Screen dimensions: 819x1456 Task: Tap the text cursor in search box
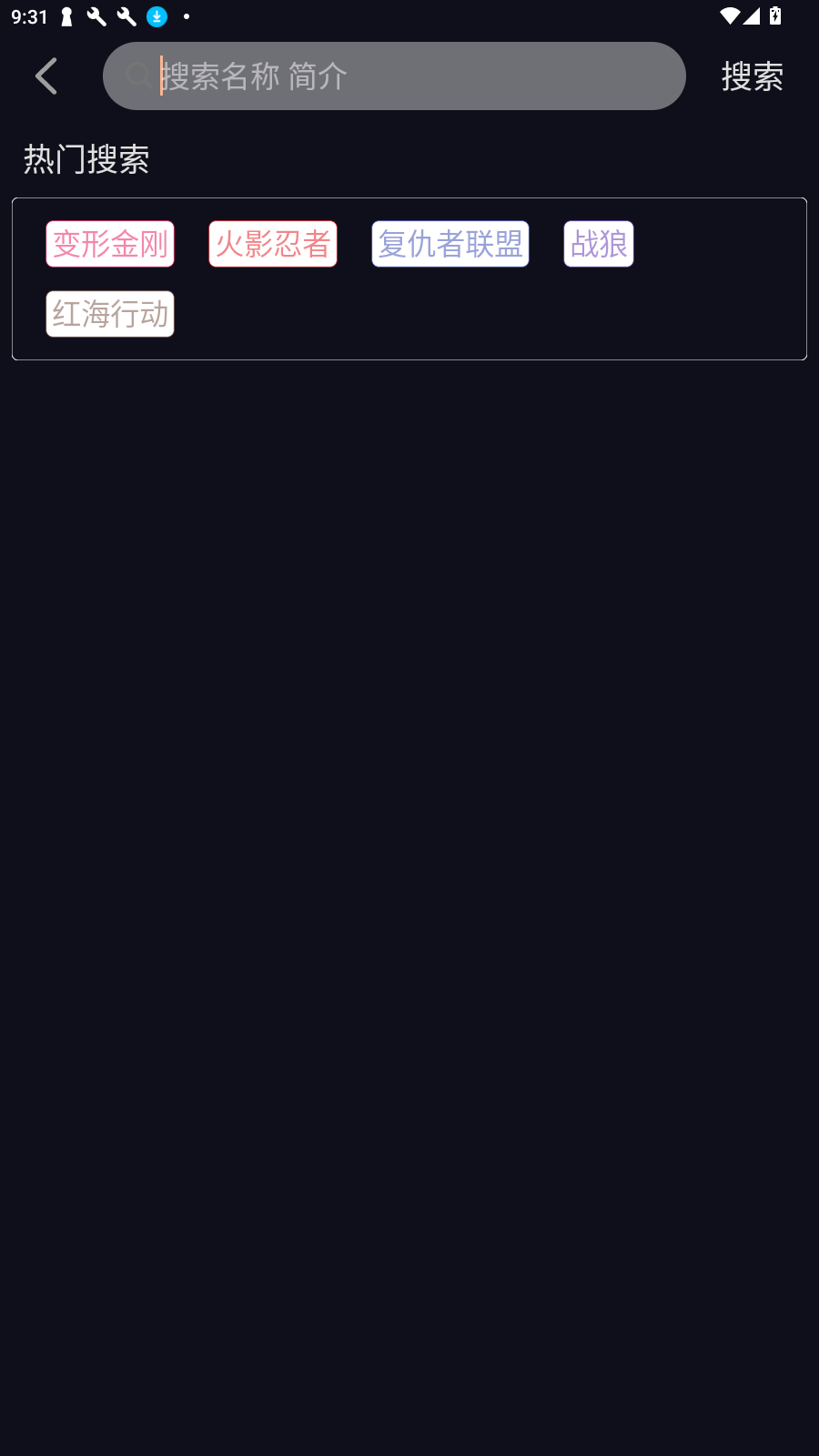coord(161,76)
